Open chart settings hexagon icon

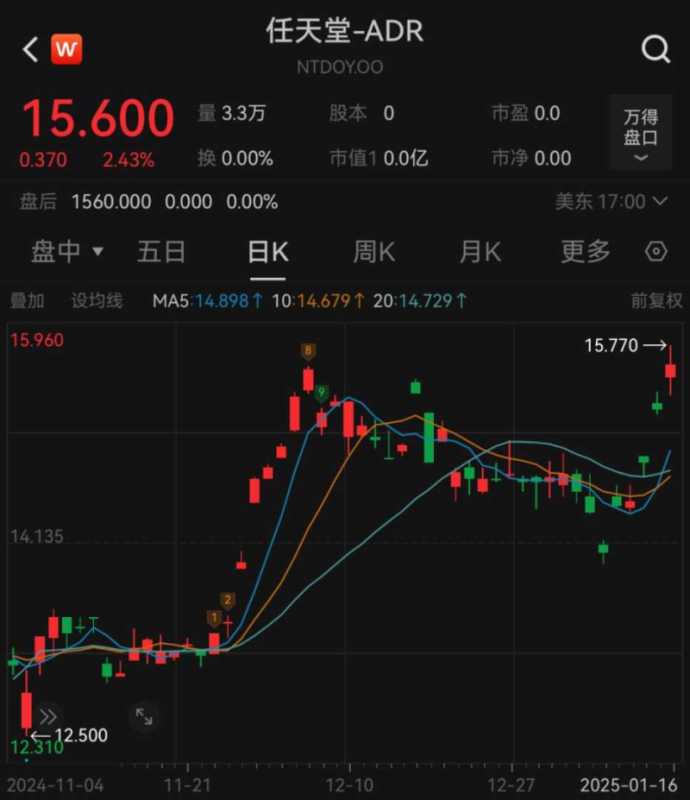click(656, 252)
